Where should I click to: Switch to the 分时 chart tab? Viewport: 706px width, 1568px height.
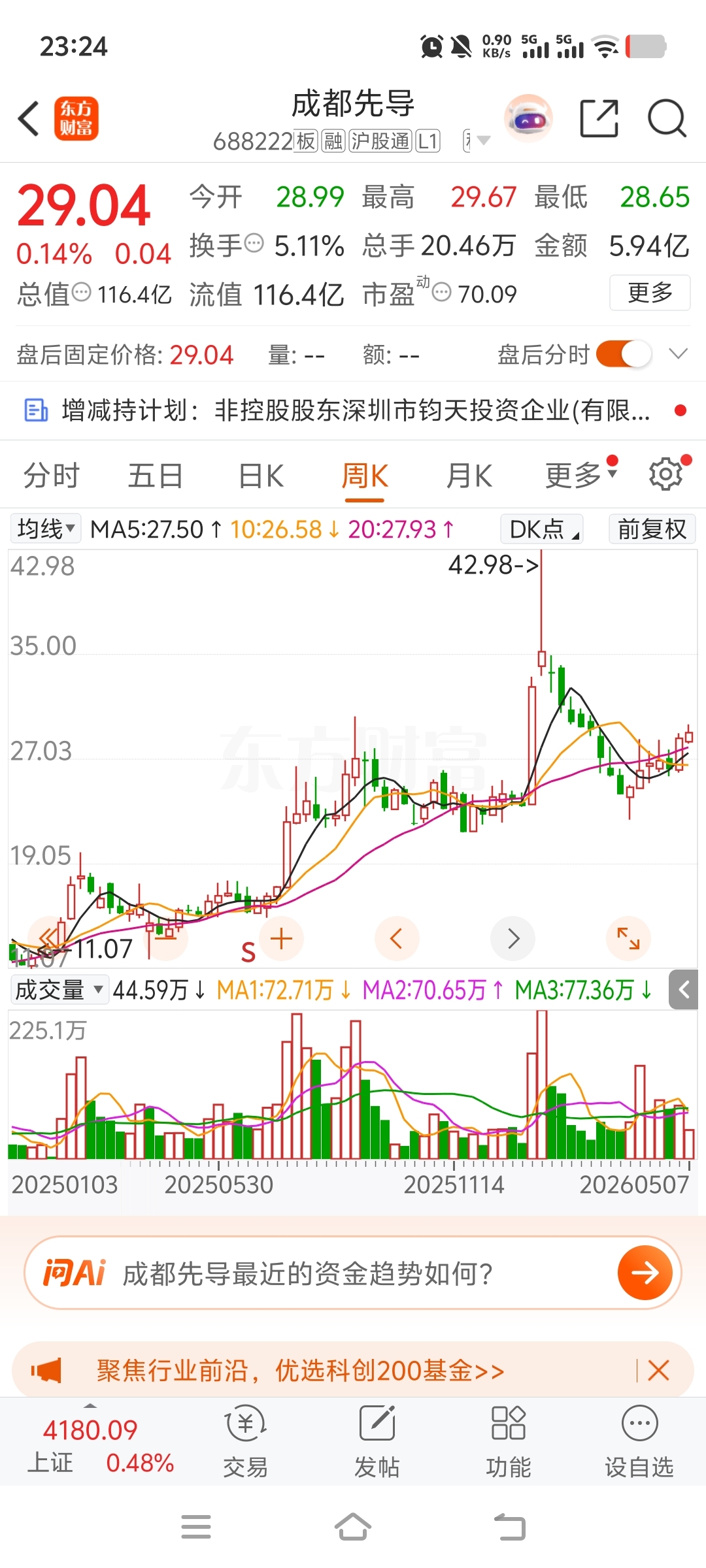coord(52,476)
